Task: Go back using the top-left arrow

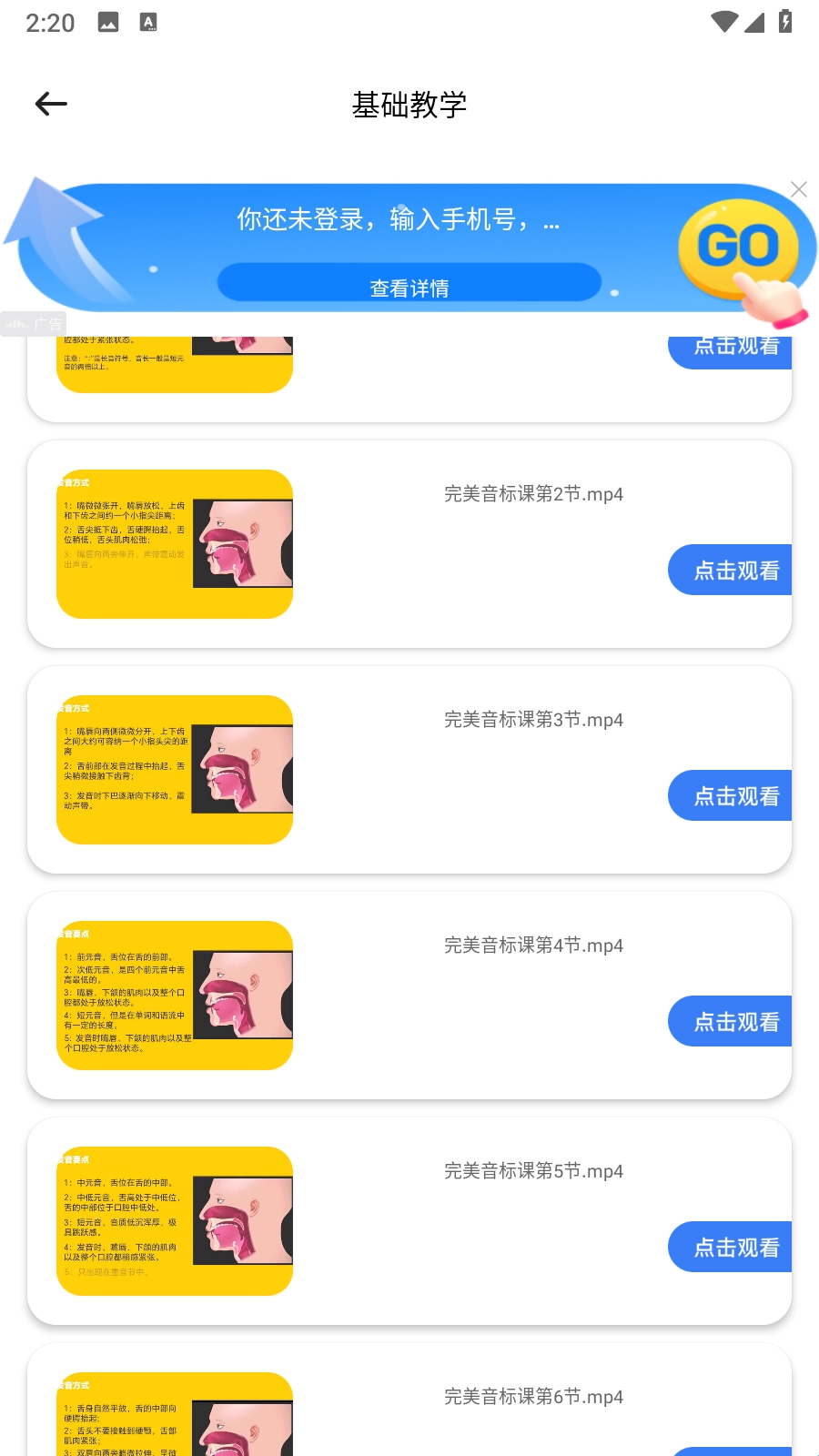Action: pos(51,105)
